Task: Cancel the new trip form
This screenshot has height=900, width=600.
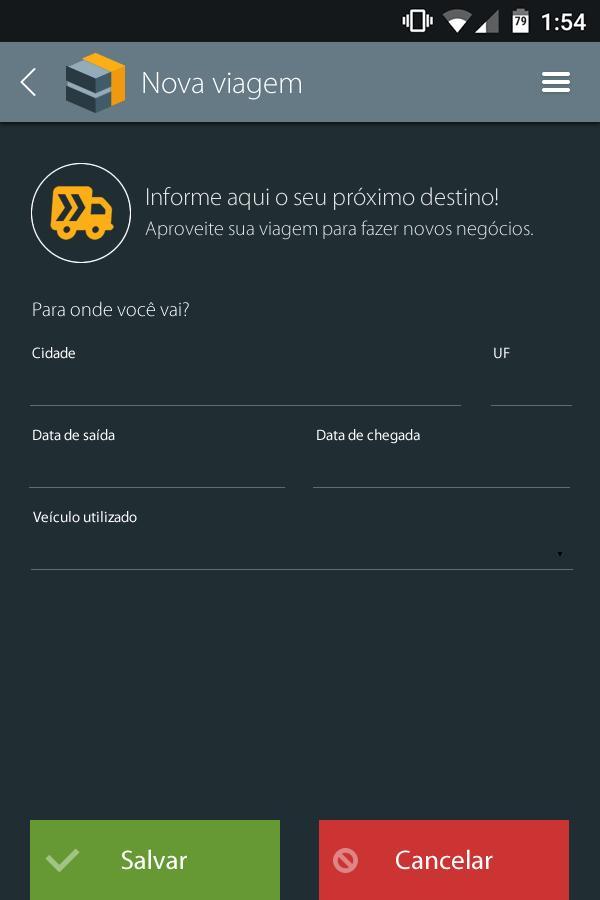Action: tap(444, 860)
